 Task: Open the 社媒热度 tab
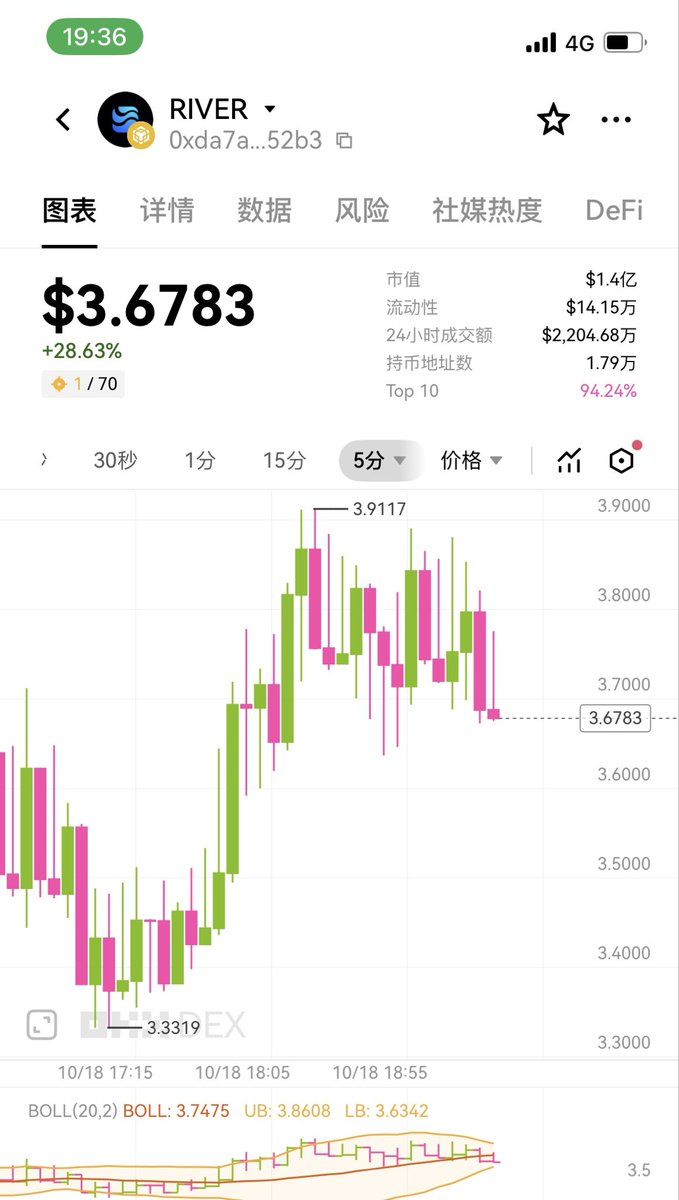487,210
